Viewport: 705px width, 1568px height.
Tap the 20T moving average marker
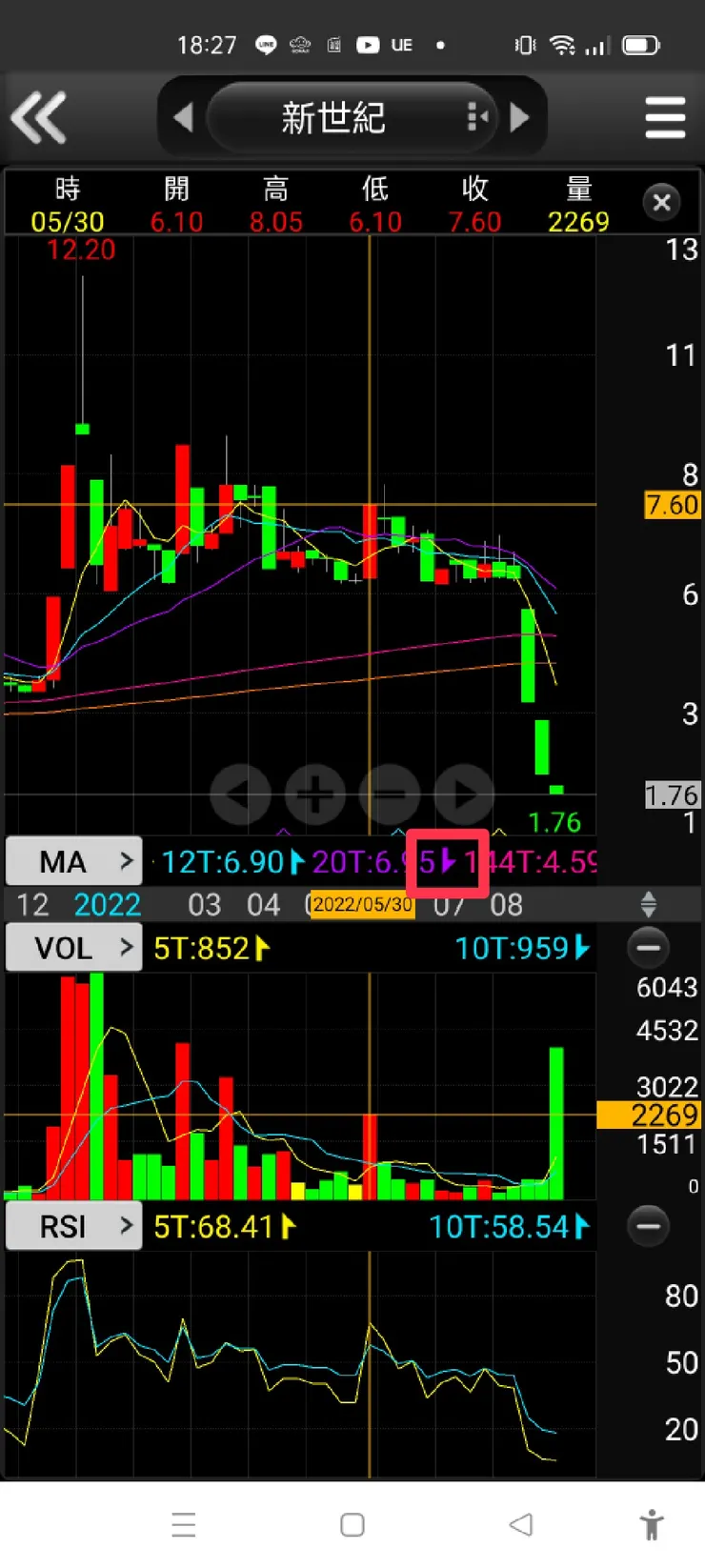[447, 863]
